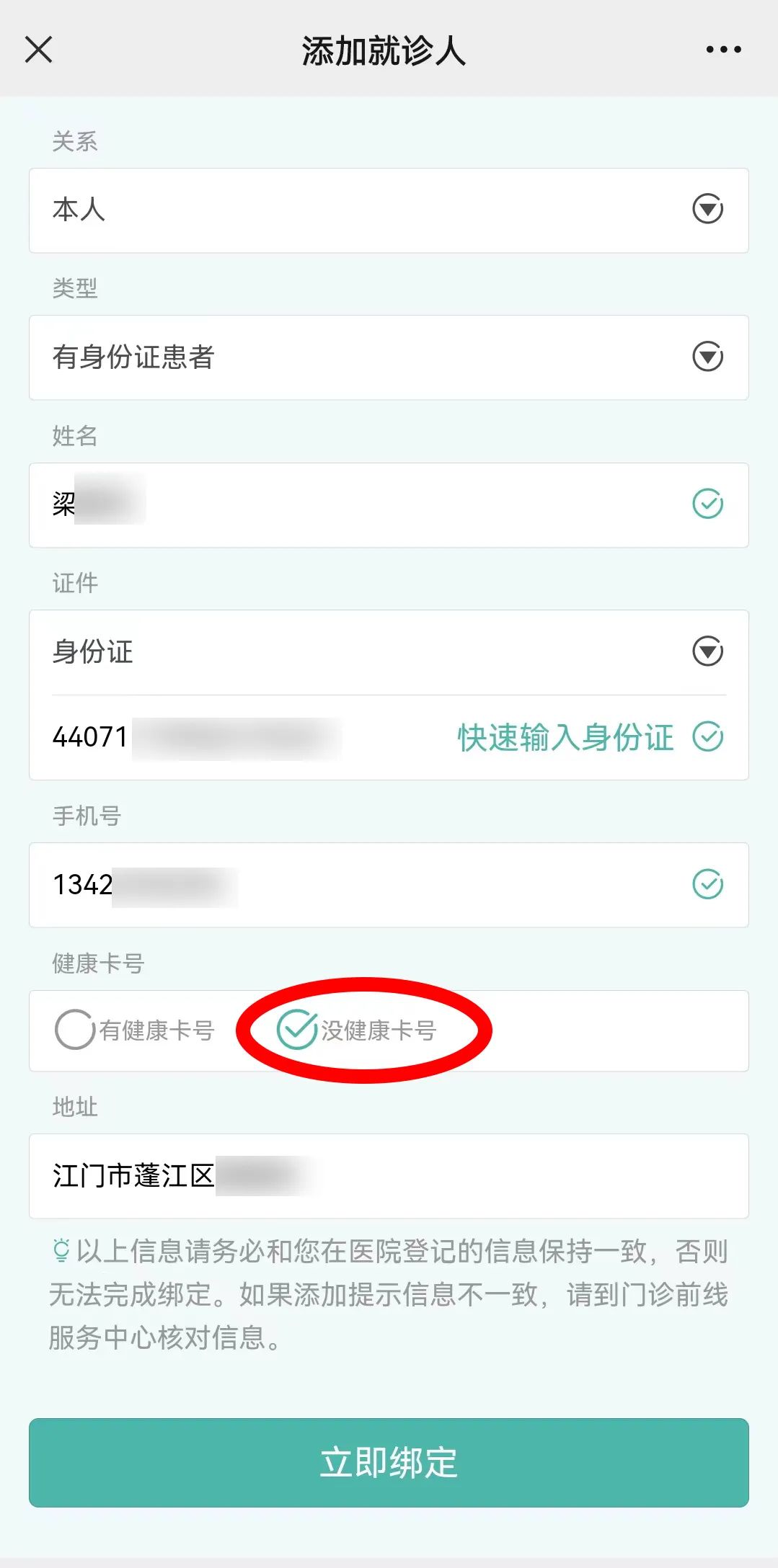Tap 快速输入身份证 link
778x1568 pixels.
coord(565,737)
